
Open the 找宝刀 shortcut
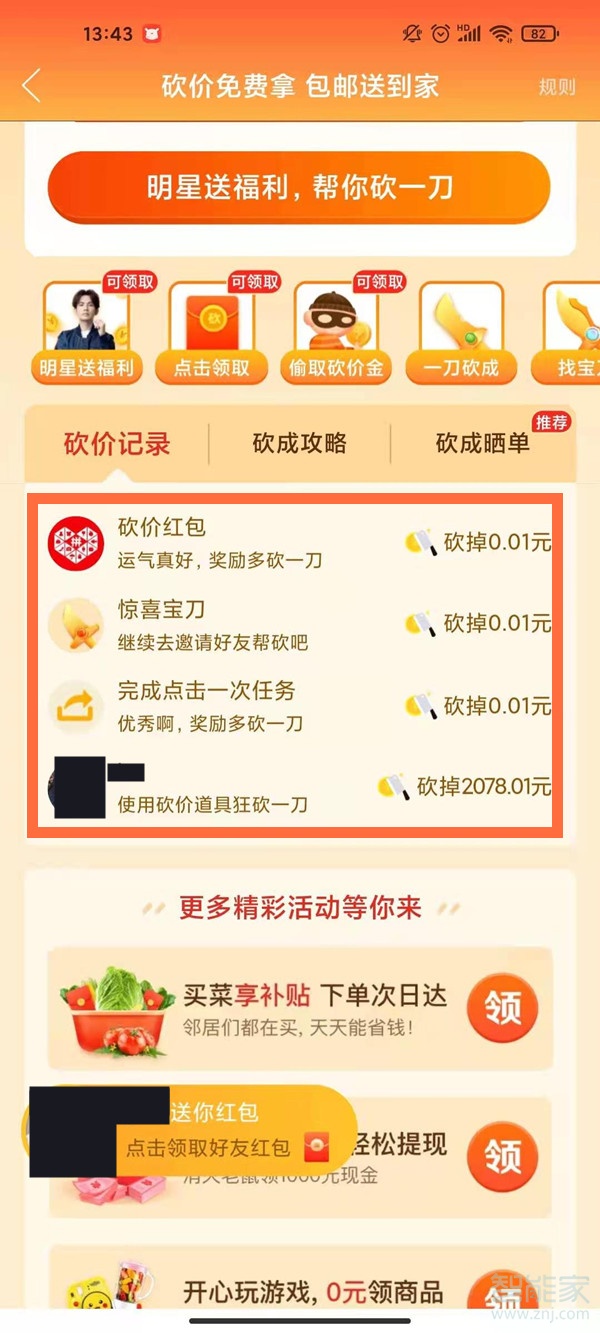point(575,332)
